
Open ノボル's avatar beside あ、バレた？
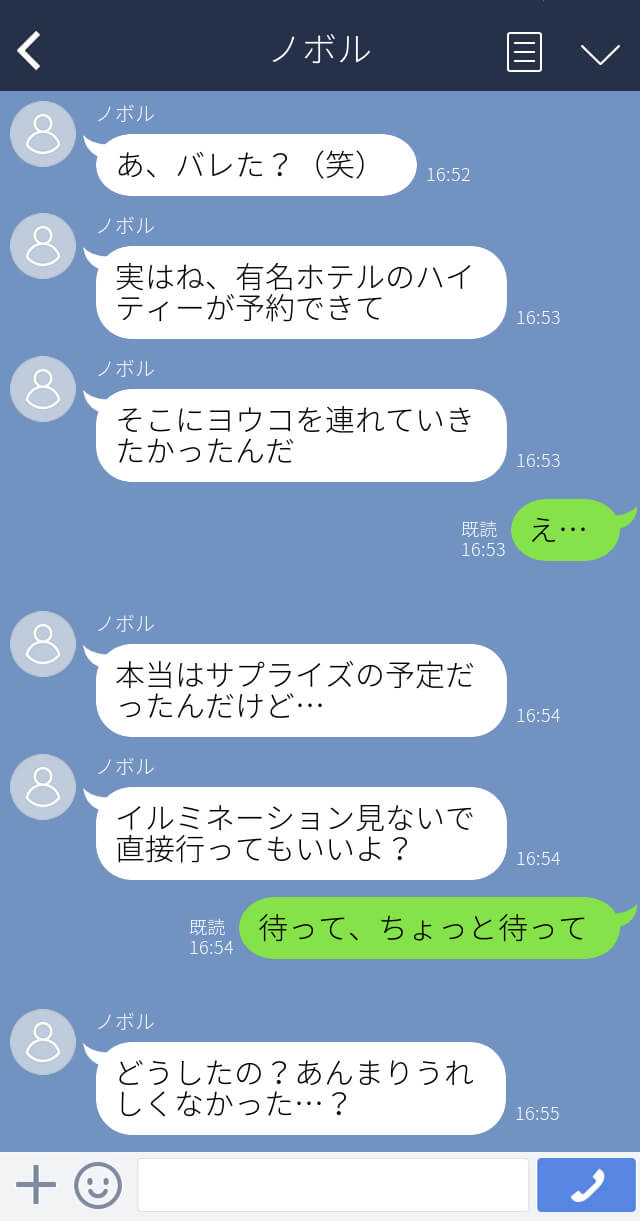click(x=43, y=134)
